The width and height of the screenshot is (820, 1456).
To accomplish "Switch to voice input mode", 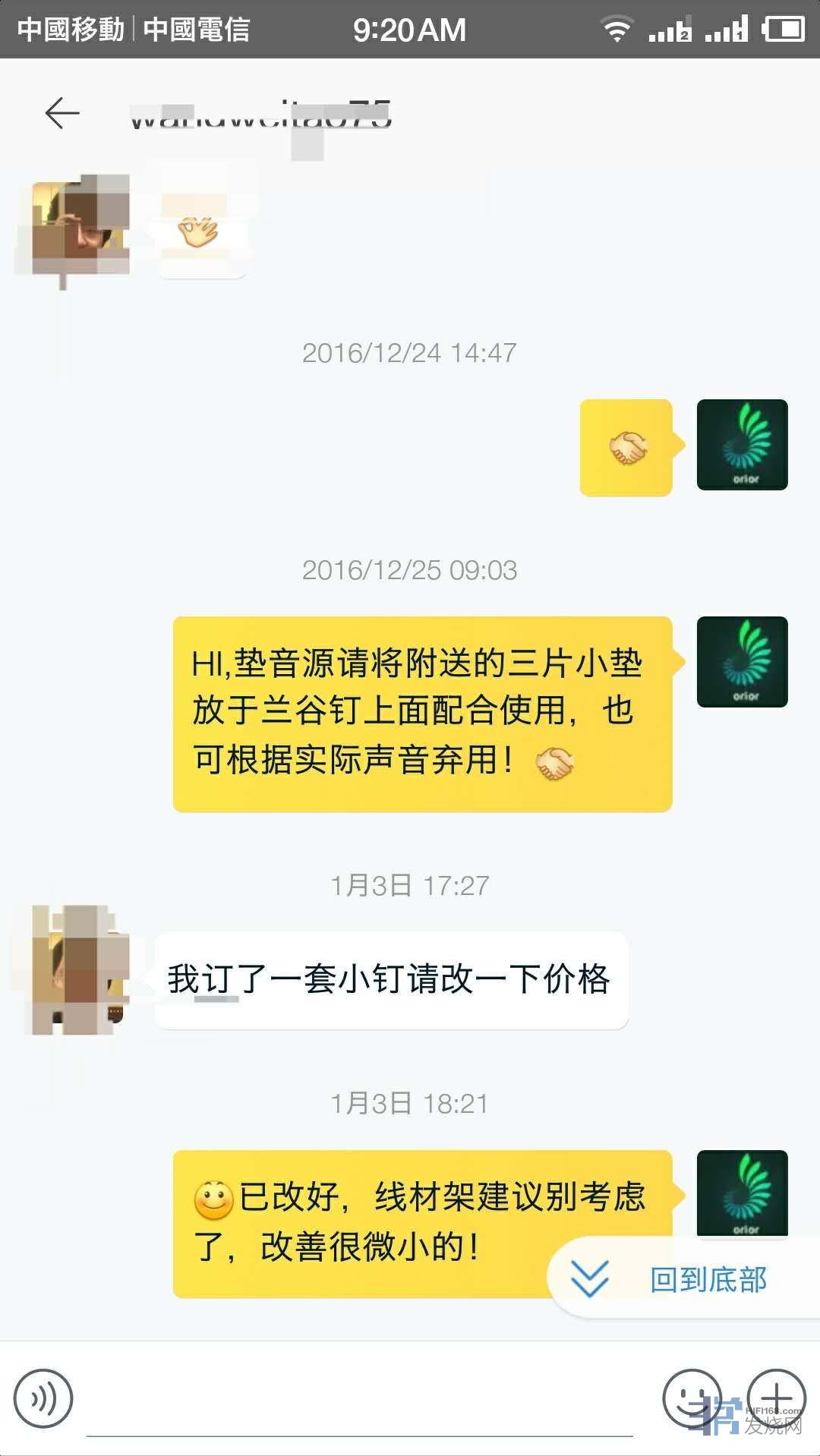I will (43, 1398).
